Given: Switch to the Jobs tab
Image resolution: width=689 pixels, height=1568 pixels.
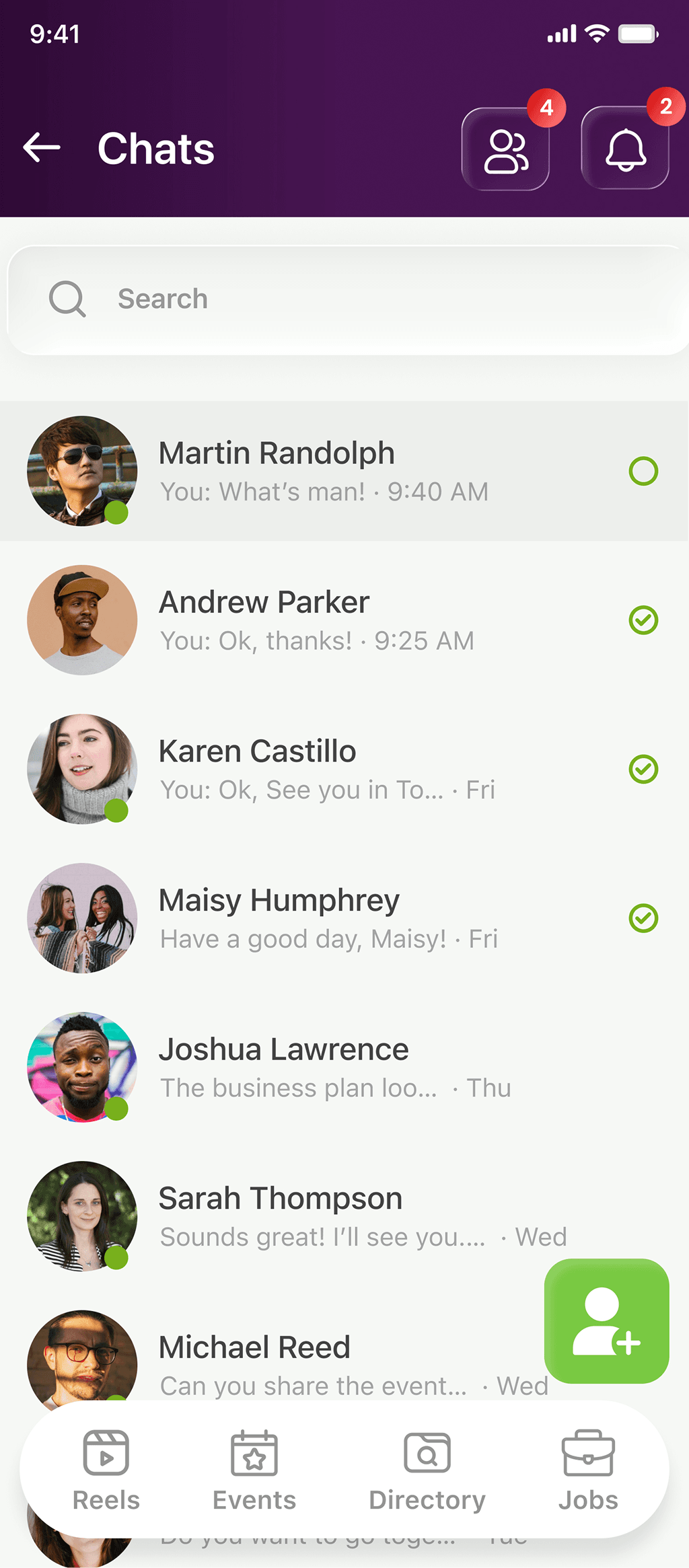Looking at the screenshot, I should (588, 1470).
